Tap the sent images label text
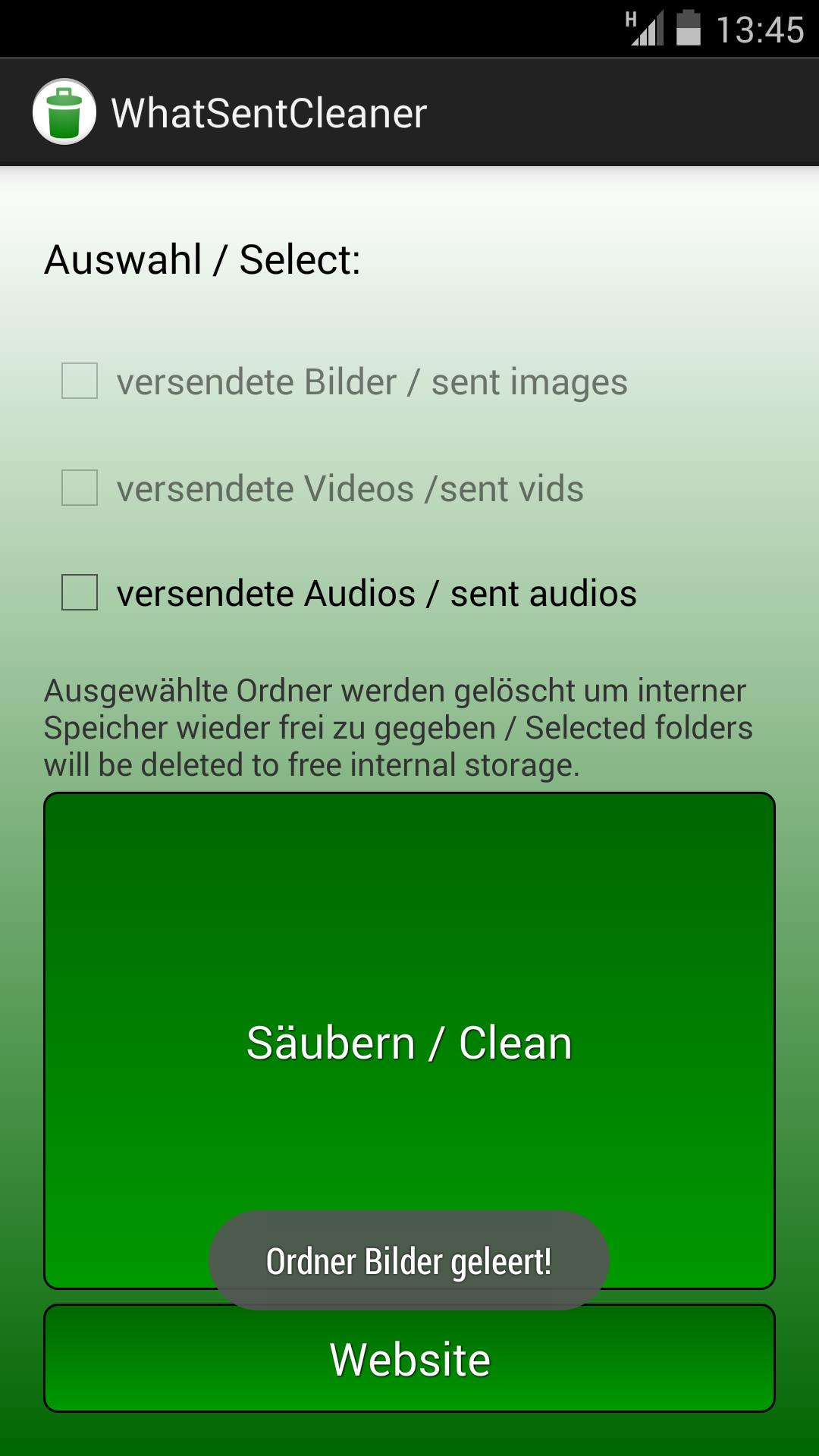The height and width of the screenshot is (1456, 819). pyautogui.click(x=371, y=383)
